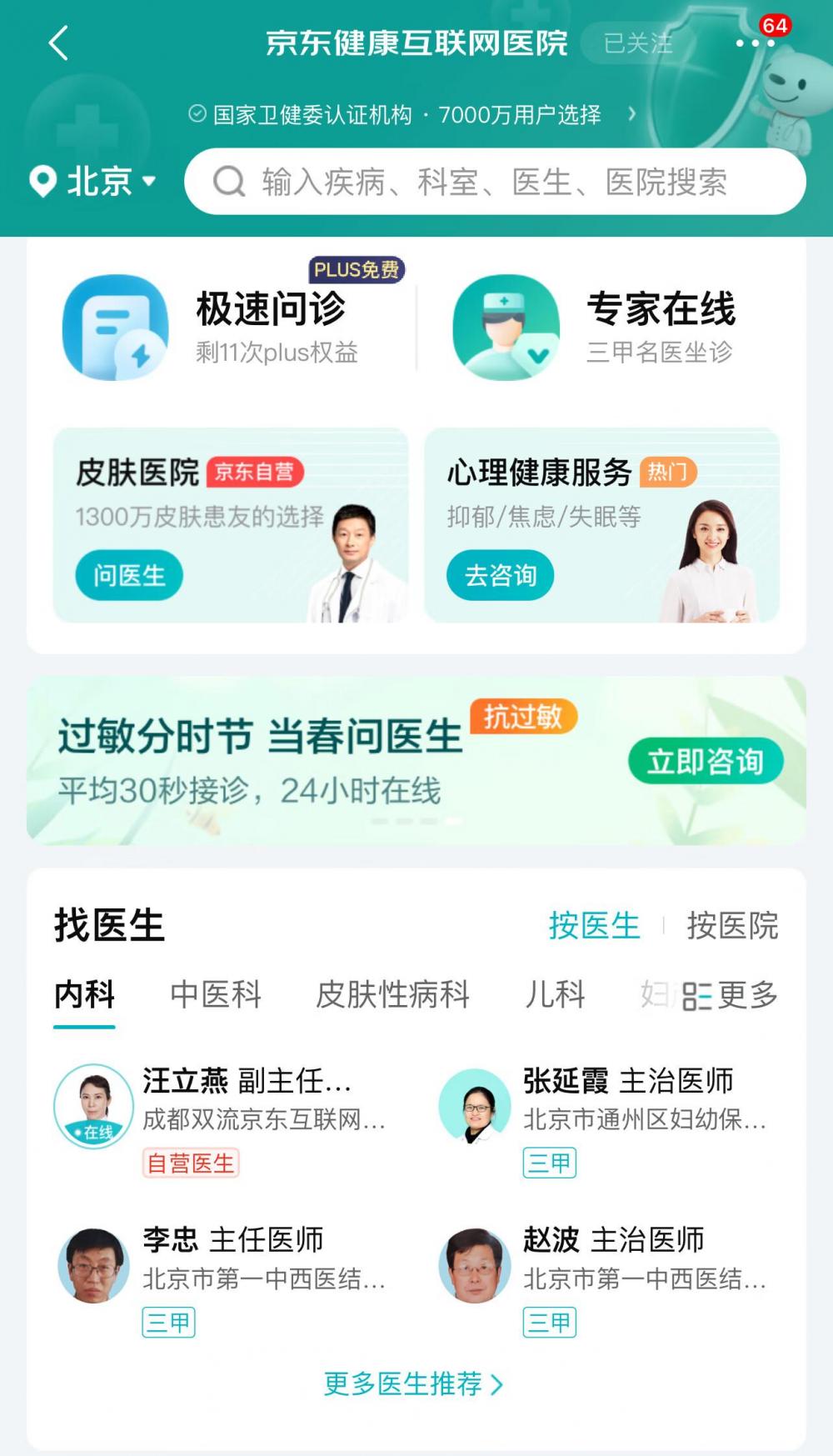Switch to the 按医院 view
Screen dimensions: 833x1456
(732, 925)
